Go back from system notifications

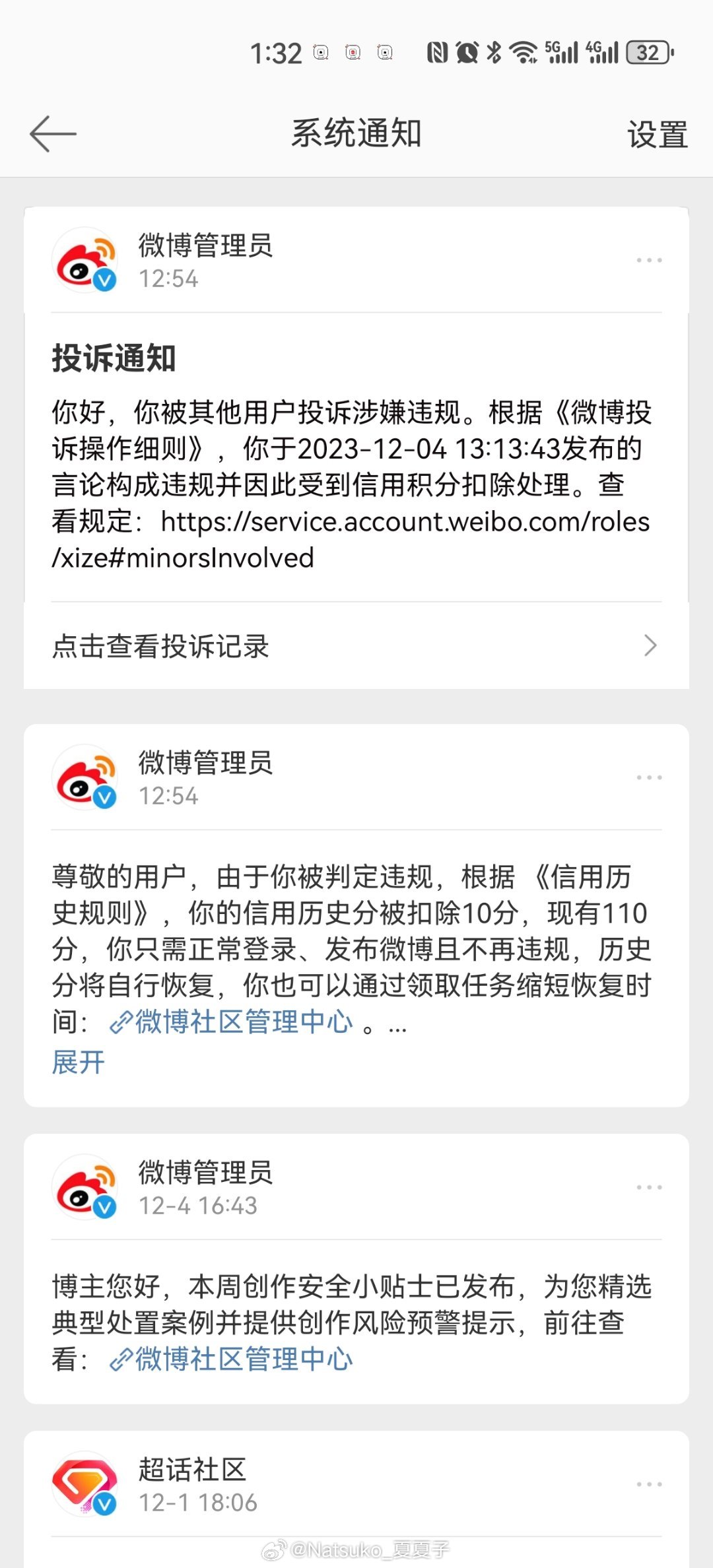pyautogui.click(x=53, y=134)
